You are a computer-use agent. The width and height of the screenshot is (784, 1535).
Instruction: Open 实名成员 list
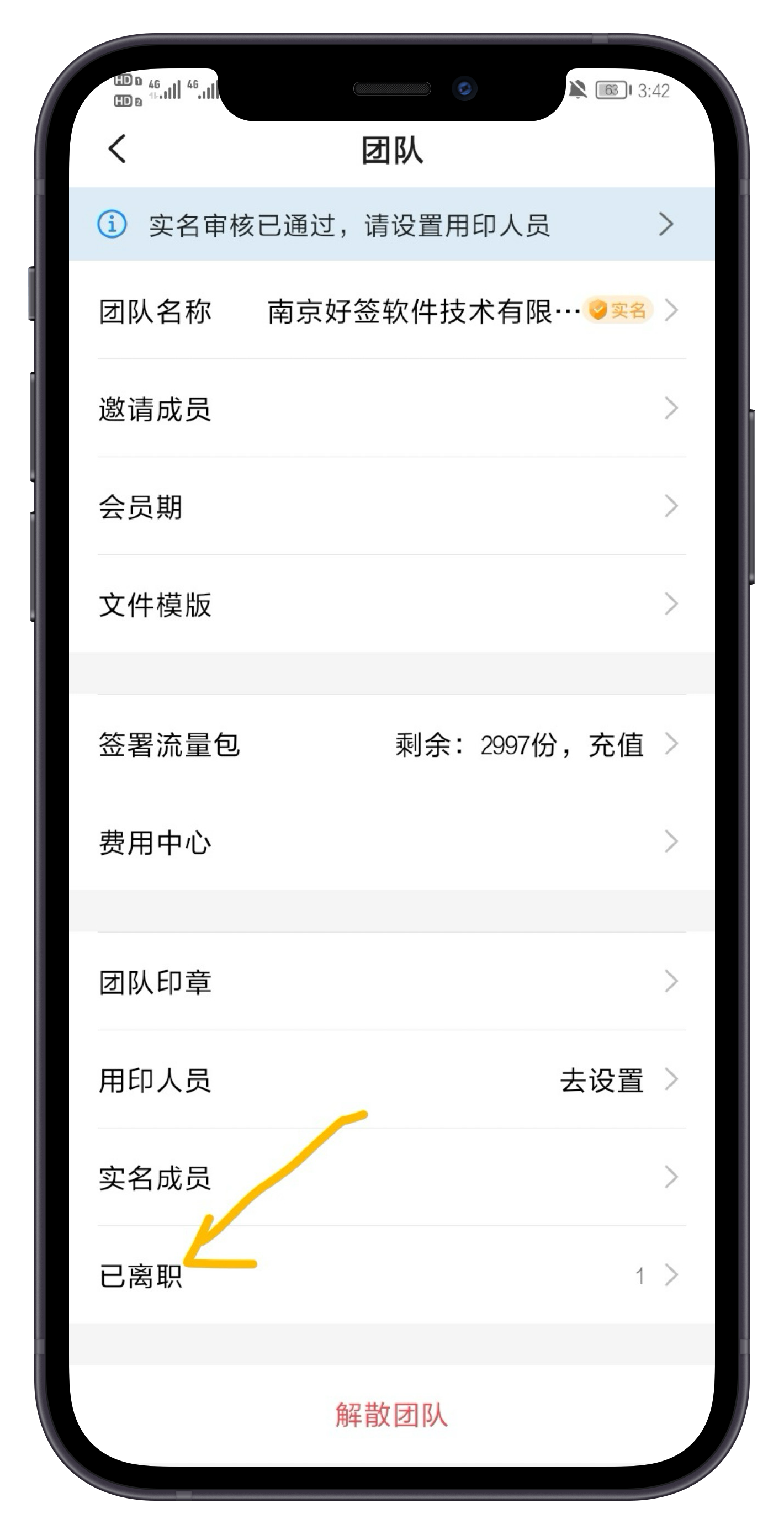(x=391, y=1177)
